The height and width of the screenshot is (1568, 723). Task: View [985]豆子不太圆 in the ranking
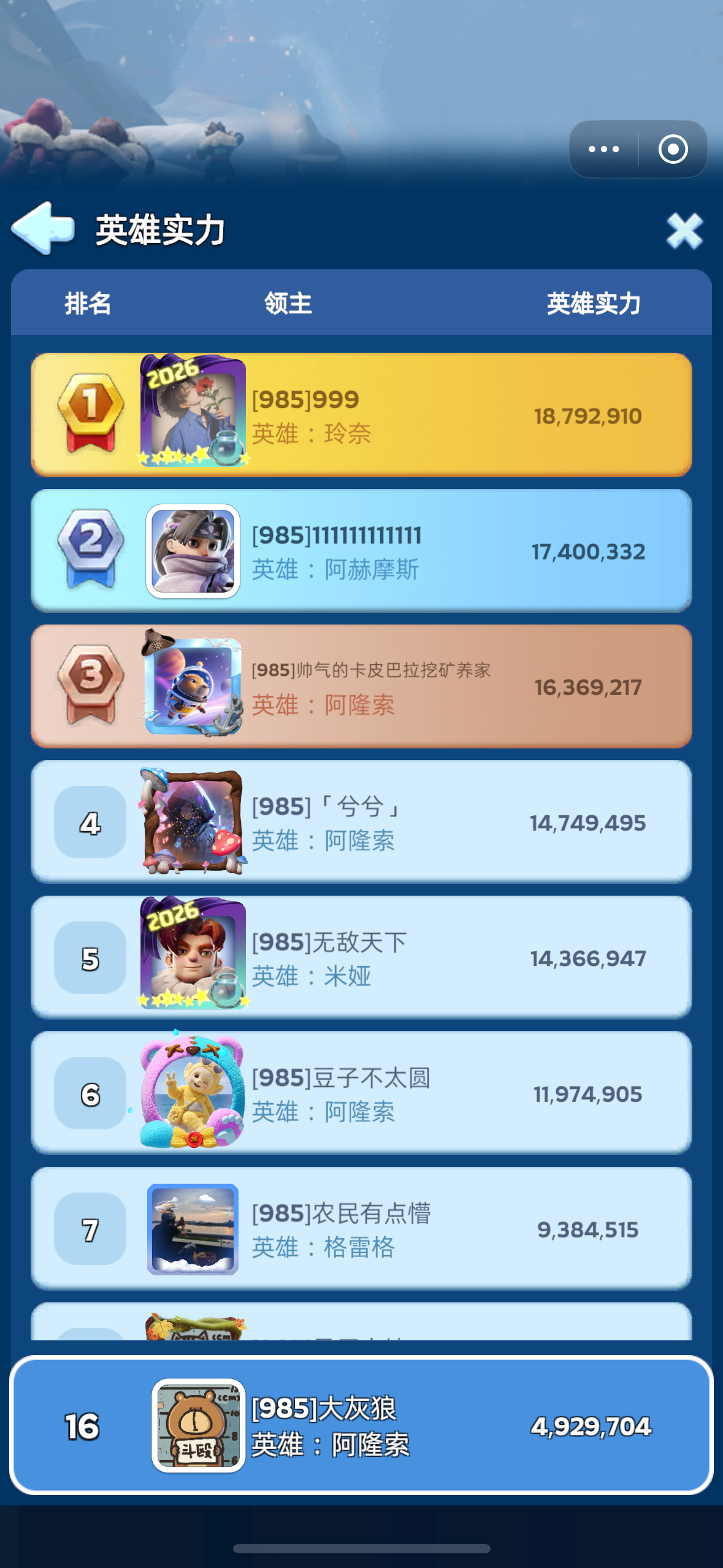[x=361, y=1093]
